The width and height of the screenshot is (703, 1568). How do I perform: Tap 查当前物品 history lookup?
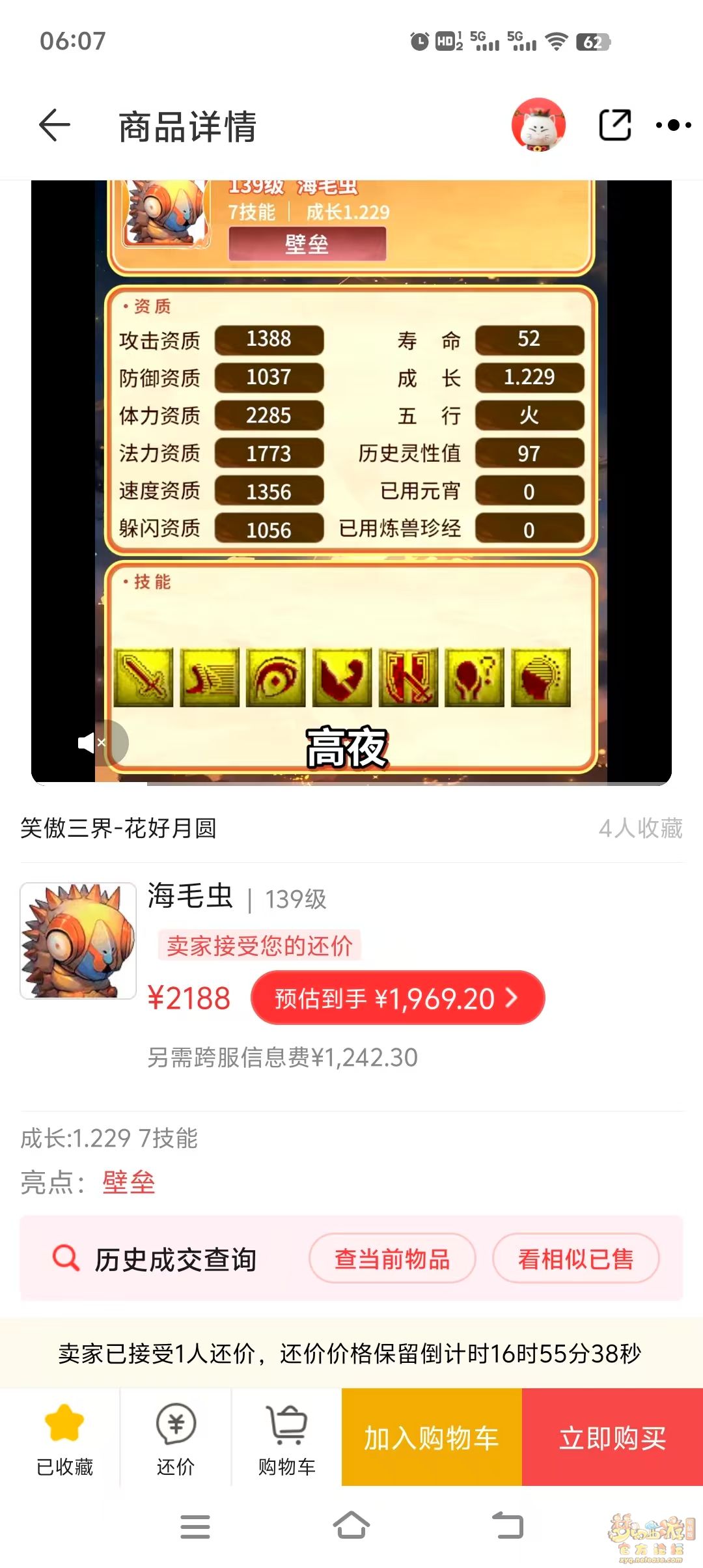click(392, 1259)
